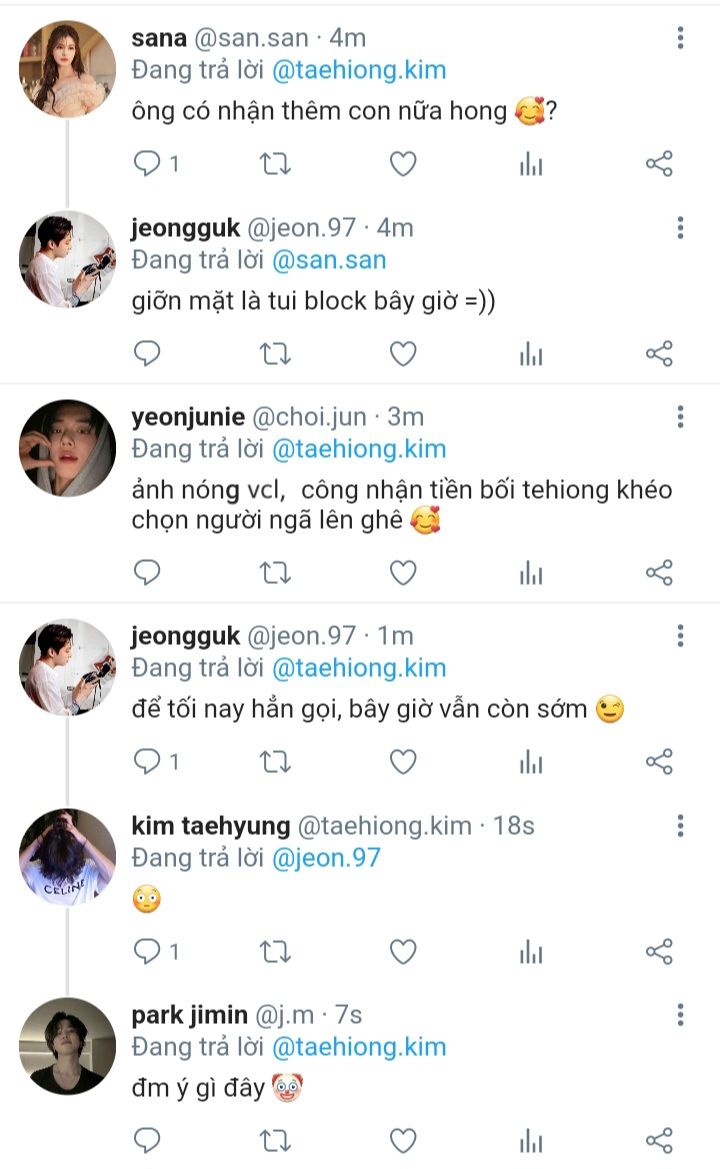Viewport: 720px width, 1169px height.
Task: View park jimin's profile picture
Action: (68, 1046)
